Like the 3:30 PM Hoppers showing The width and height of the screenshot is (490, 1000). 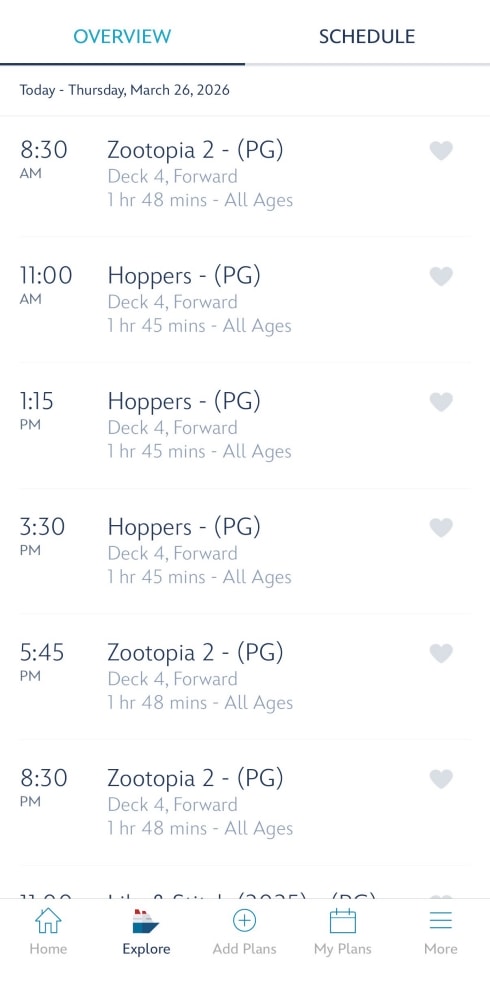coord(441,528)
